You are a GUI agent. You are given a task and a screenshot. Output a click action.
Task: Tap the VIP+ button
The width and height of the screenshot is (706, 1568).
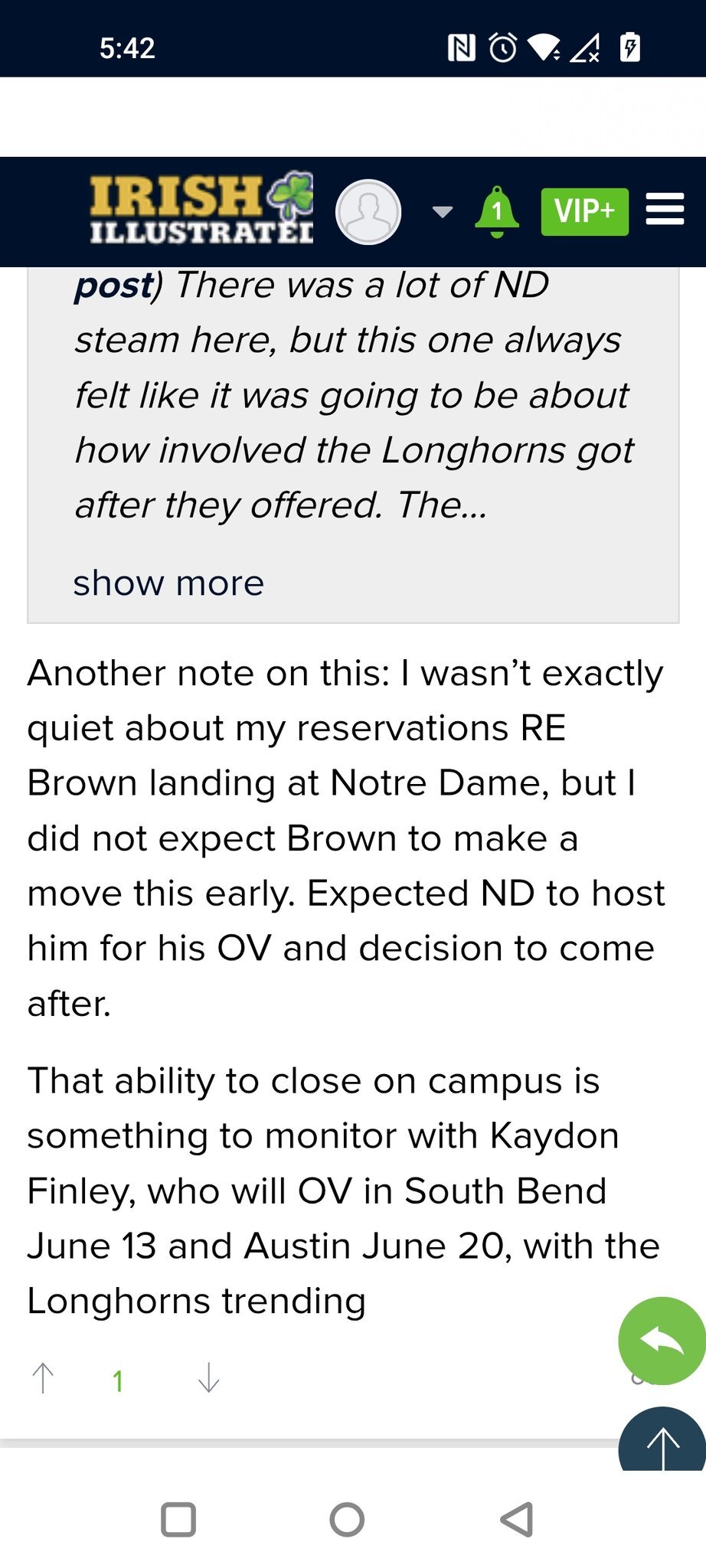585,211
